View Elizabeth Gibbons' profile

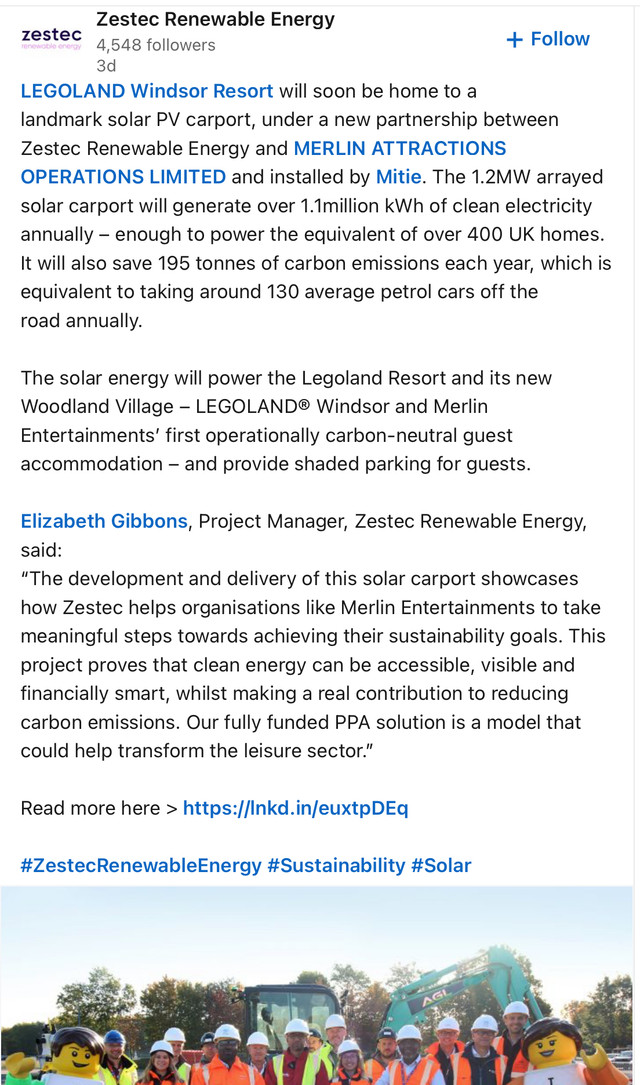point(104,521)
